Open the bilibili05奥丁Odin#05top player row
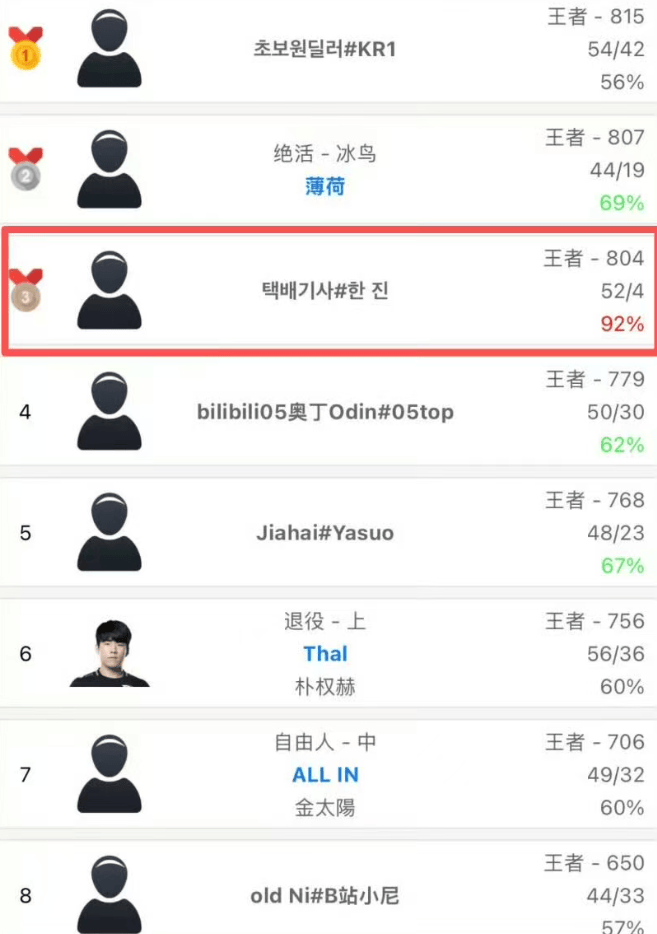The width and height of the screenshot is (657, 934). [x=325, y=412]
